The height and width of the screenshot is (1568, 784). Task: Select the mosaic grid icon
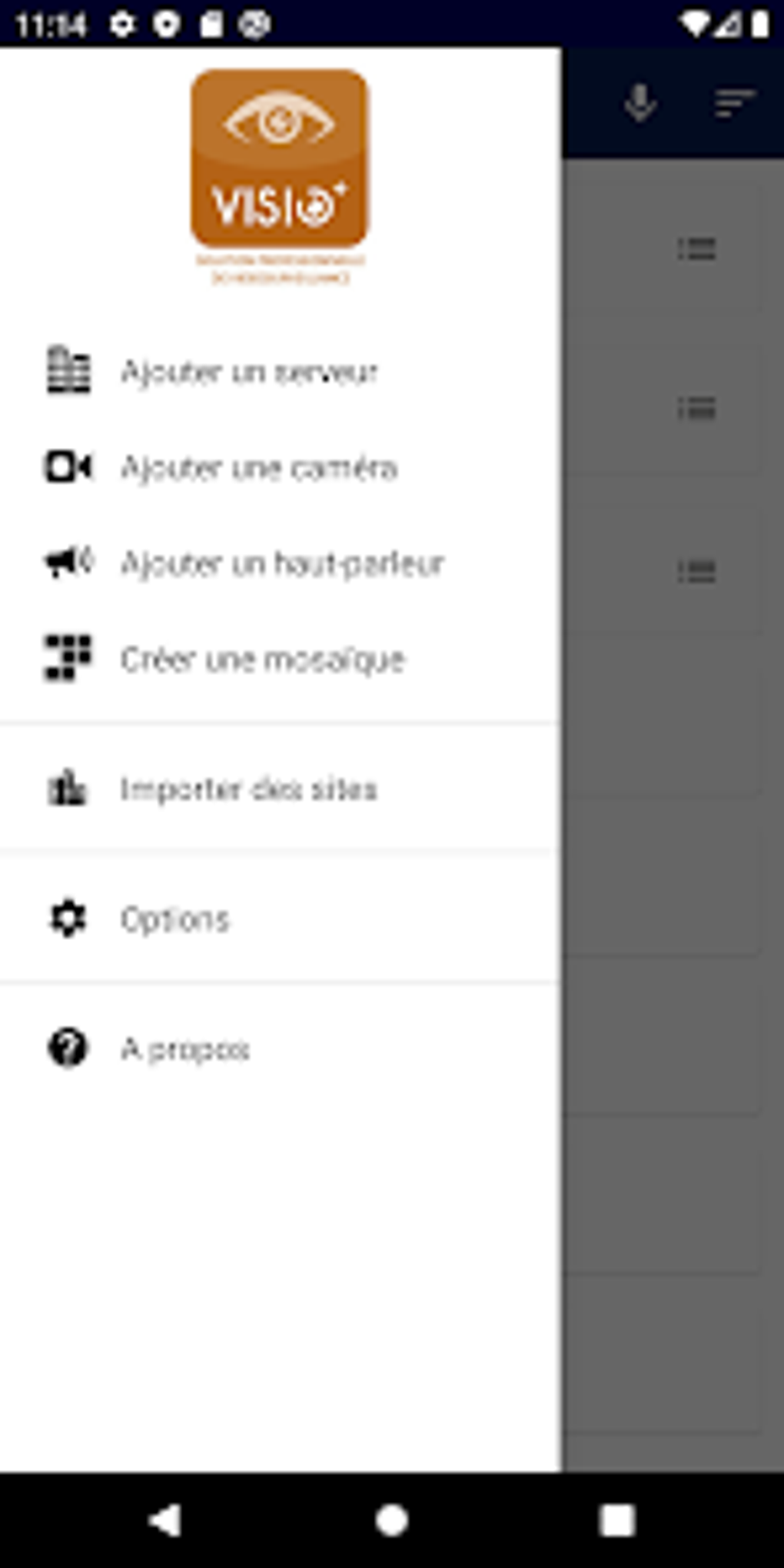[68, 658]
